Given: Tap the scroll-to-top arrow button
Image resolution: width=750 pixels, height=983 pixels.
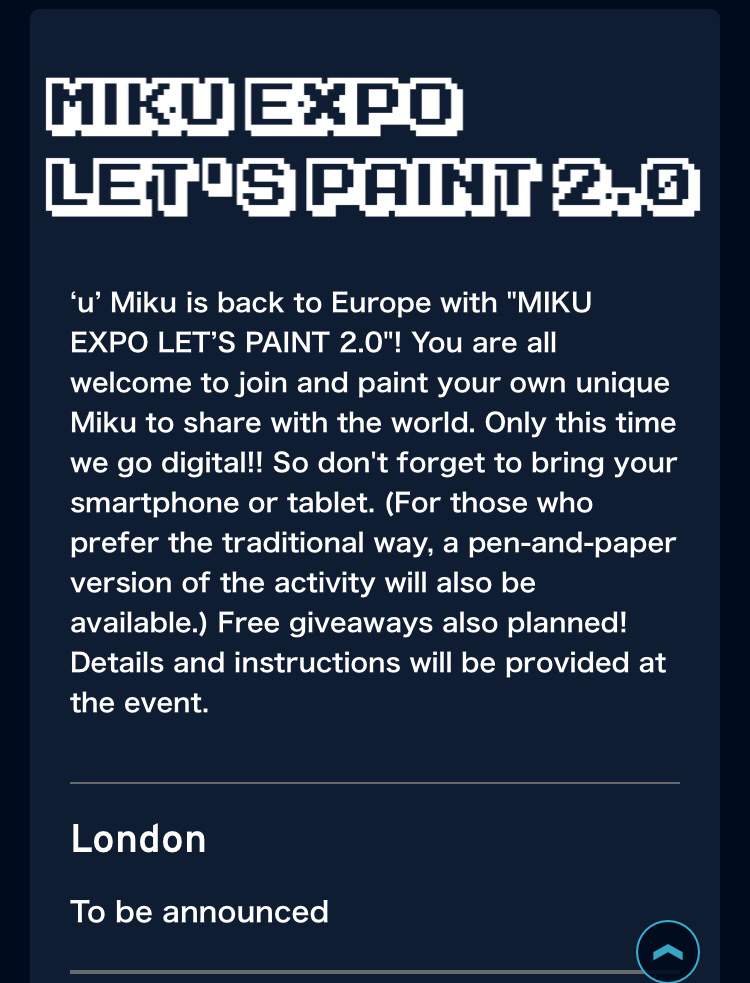Looking at the screenshot, I should click(667, 951).
